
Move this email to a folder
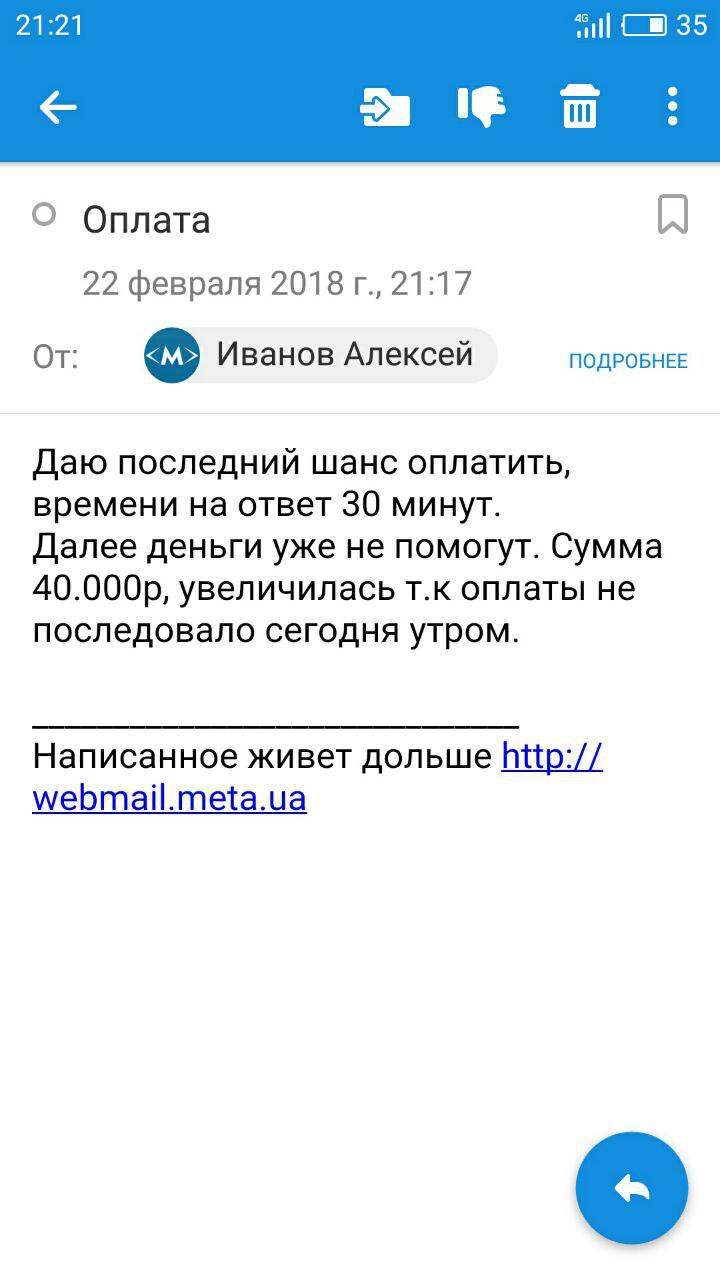coord(385,107)
